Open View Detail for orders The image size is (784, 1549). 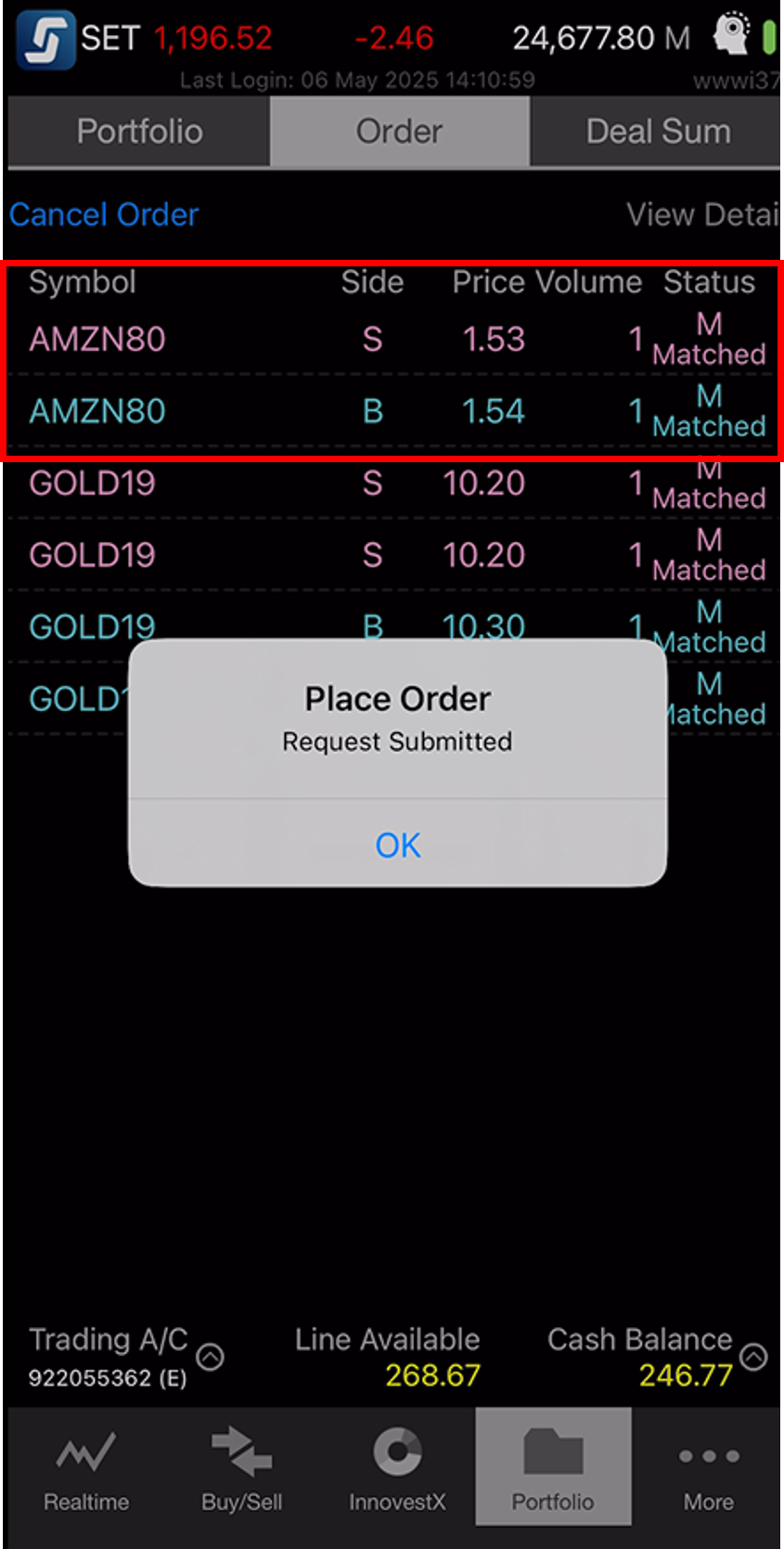tap(701, 214)
